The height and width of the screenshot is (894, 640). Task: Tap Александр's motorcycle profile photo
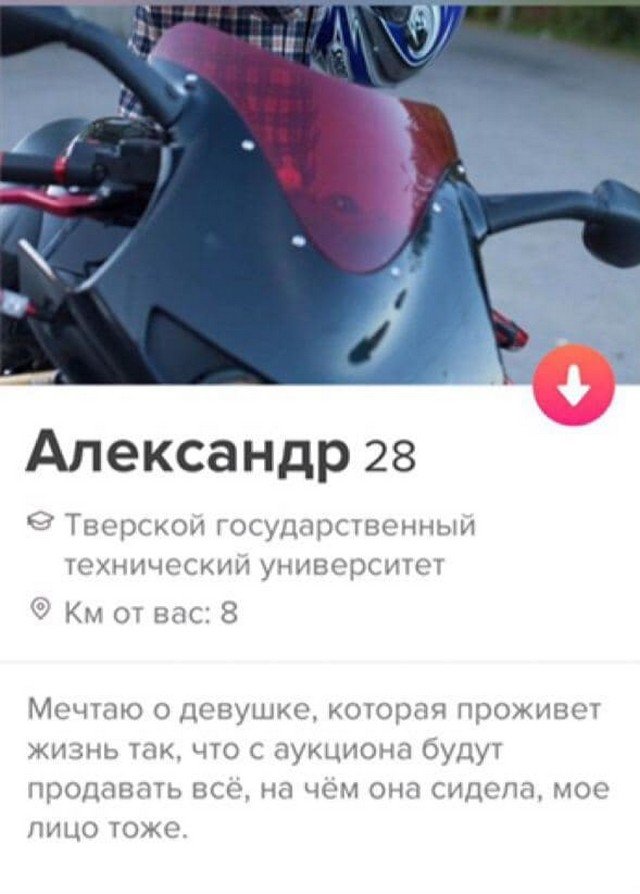coord(300,190)
